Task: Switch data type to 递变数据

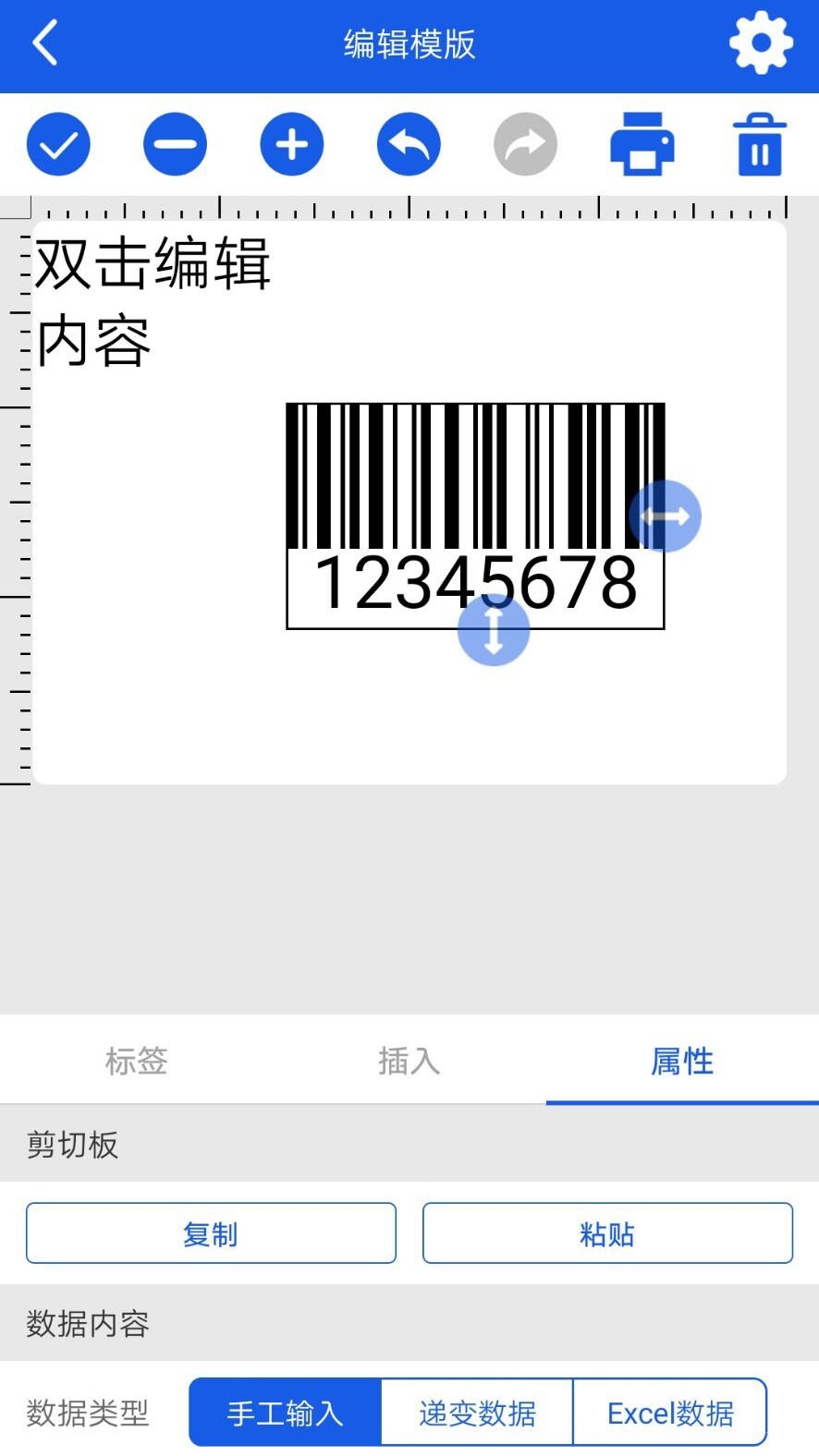Action: click(x=477, y=1412)
